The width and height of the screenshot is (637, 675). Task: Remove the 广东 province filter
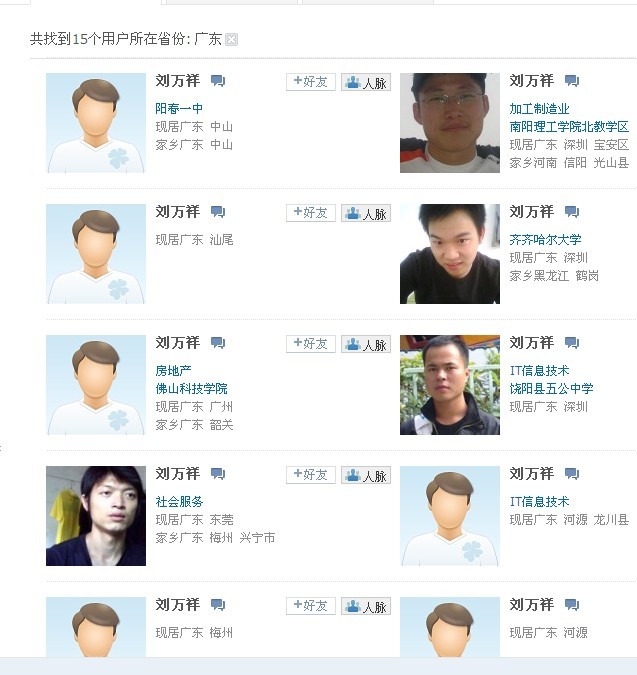pos(232,40)
